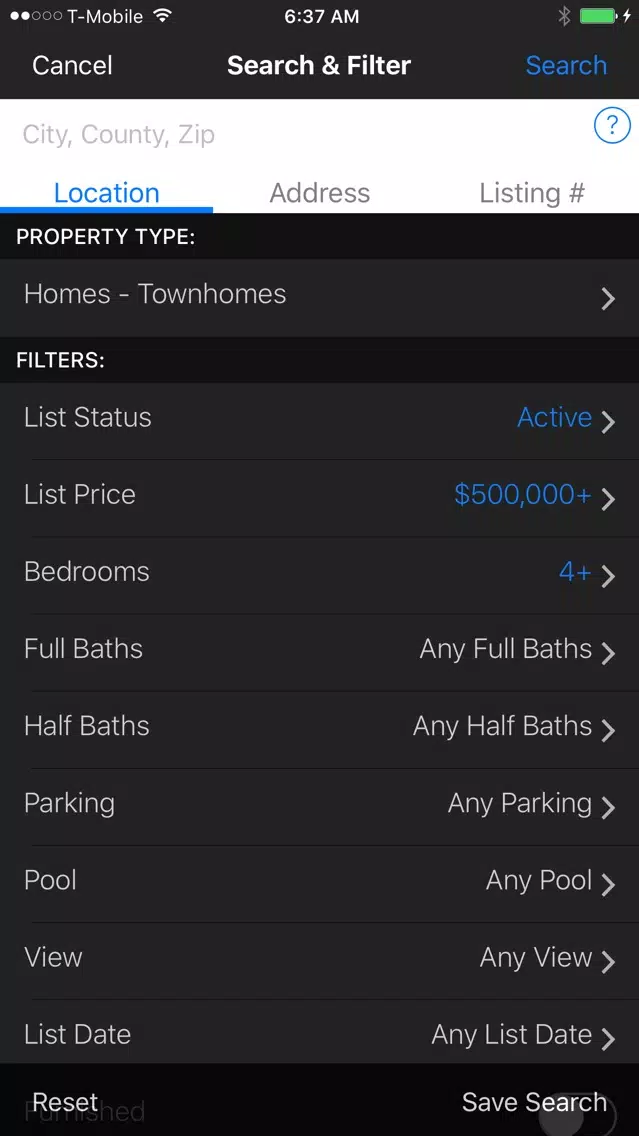Edit the Bedrooms filter
The height and width of the screenshot is (1136, 639).
coord(320,575)
